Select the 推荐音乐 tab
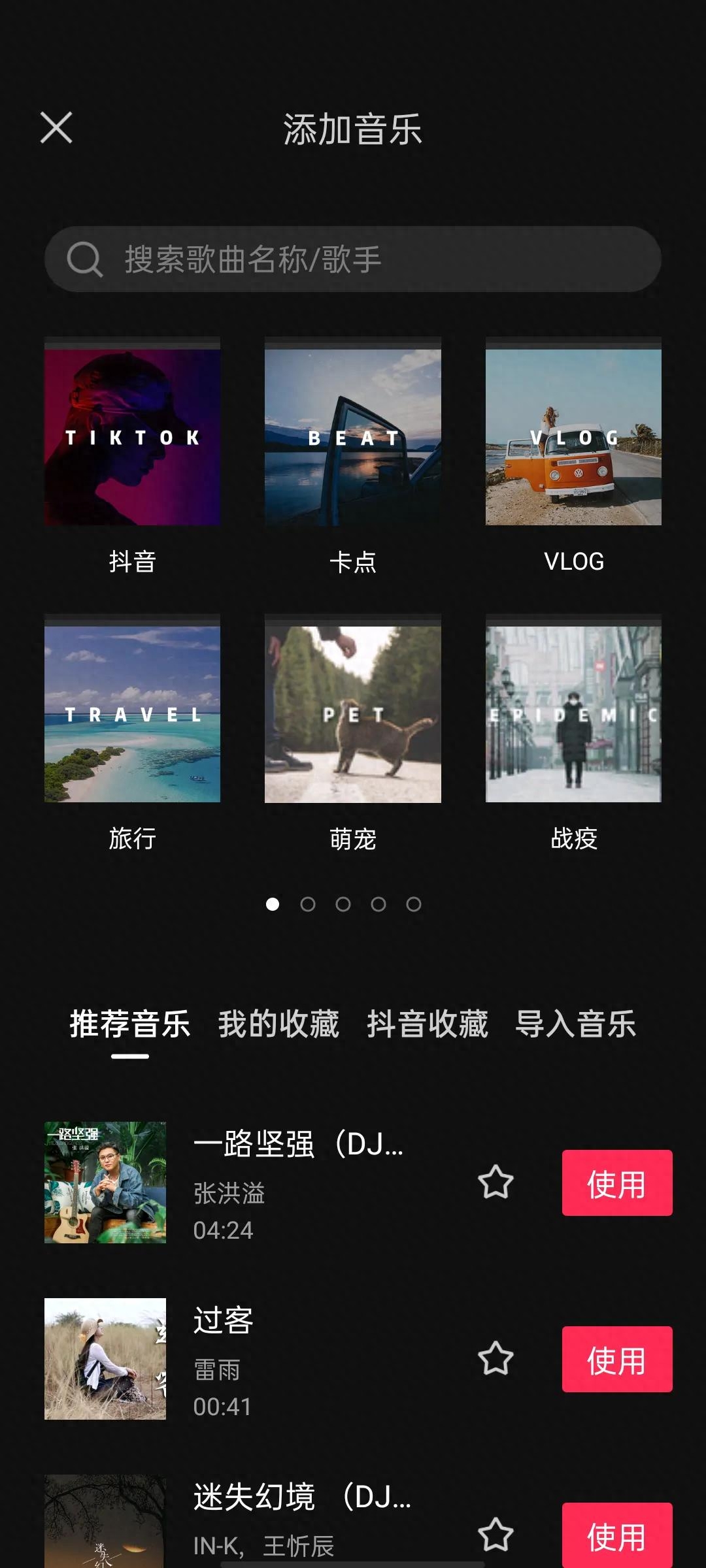706x1568 pixels. tap(130, 1024)
